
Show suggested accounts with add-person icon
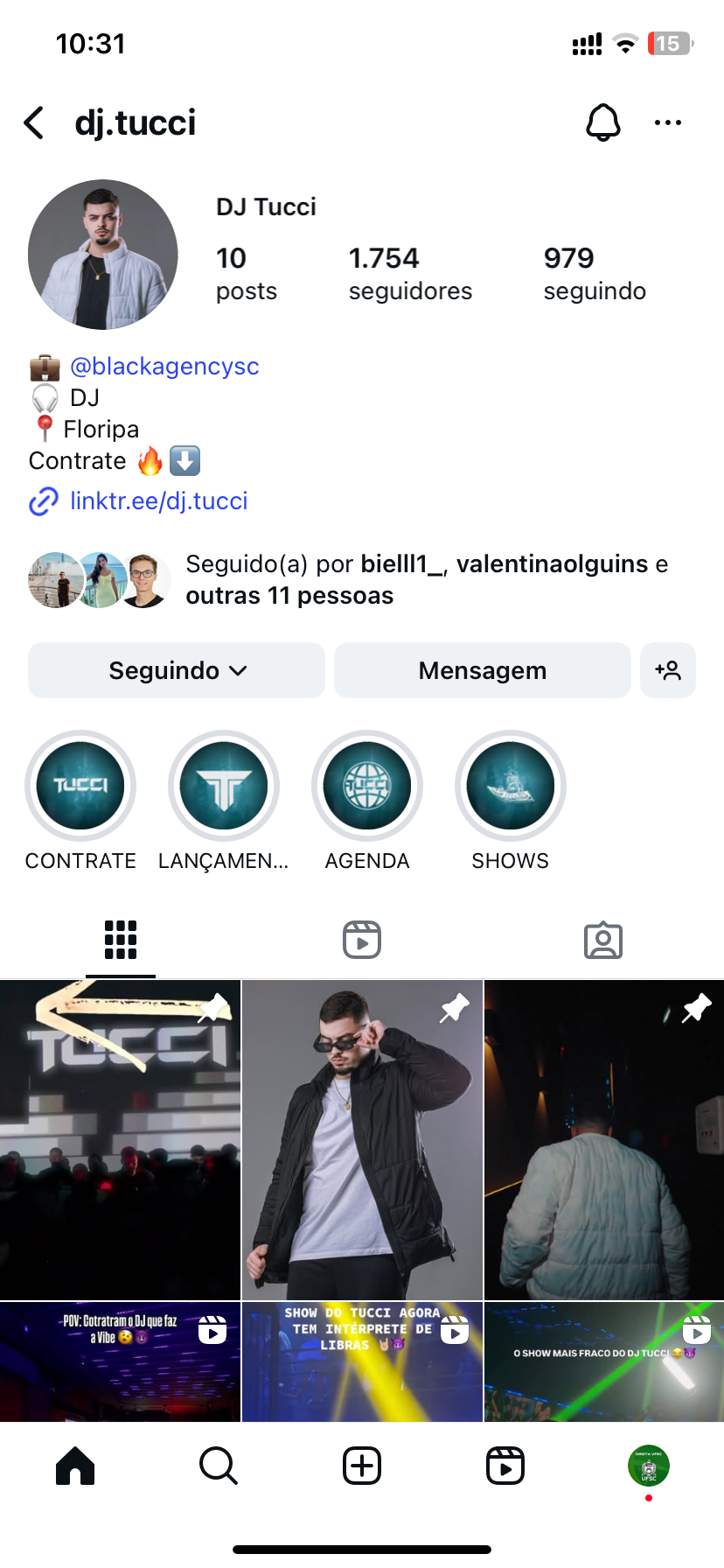click(667, 670)
